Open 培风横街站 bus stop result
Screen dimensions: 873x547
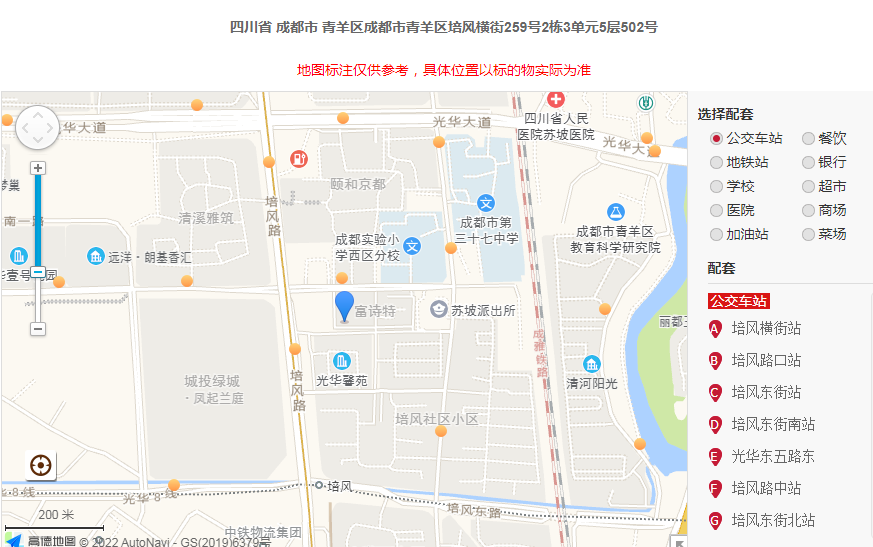[765, 328]
